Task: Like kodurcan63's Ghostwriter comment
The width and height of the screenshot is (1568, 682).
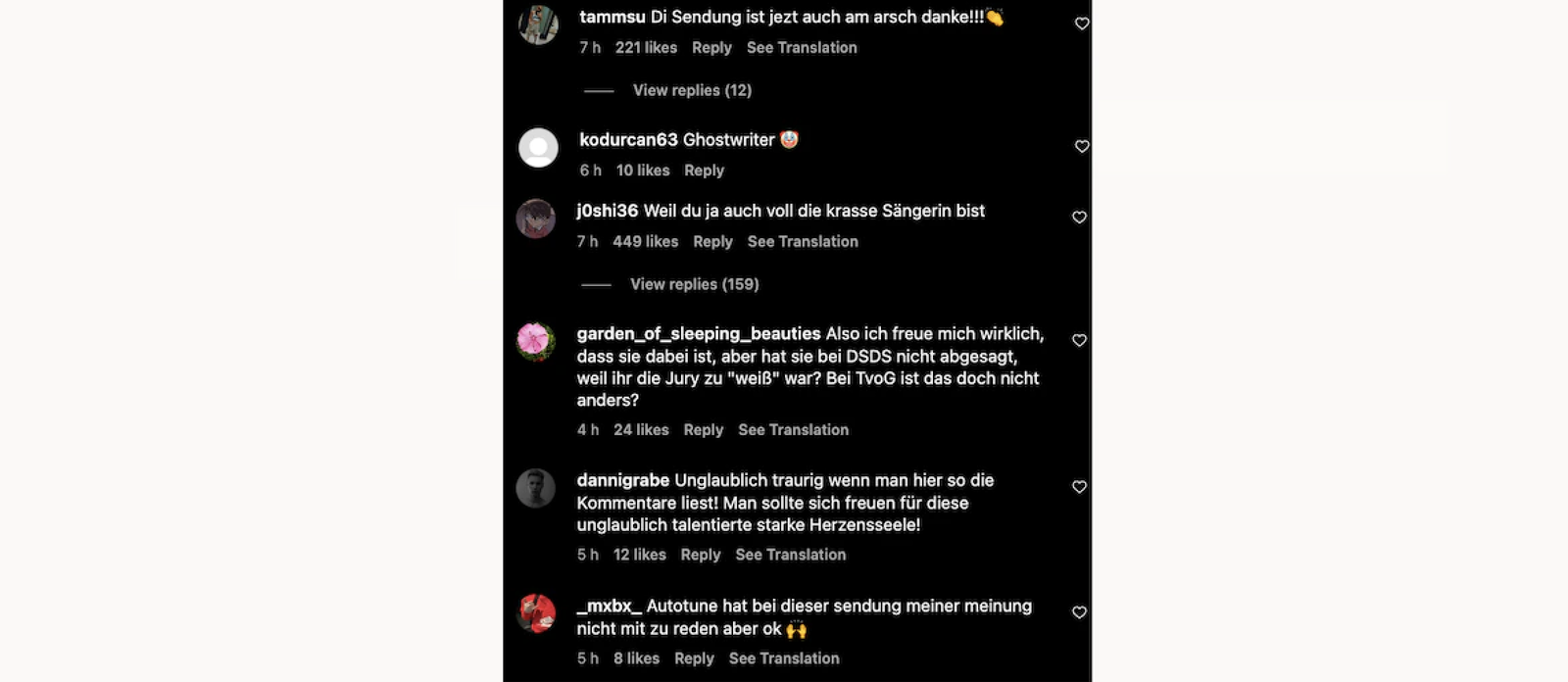Action: 1082,146
